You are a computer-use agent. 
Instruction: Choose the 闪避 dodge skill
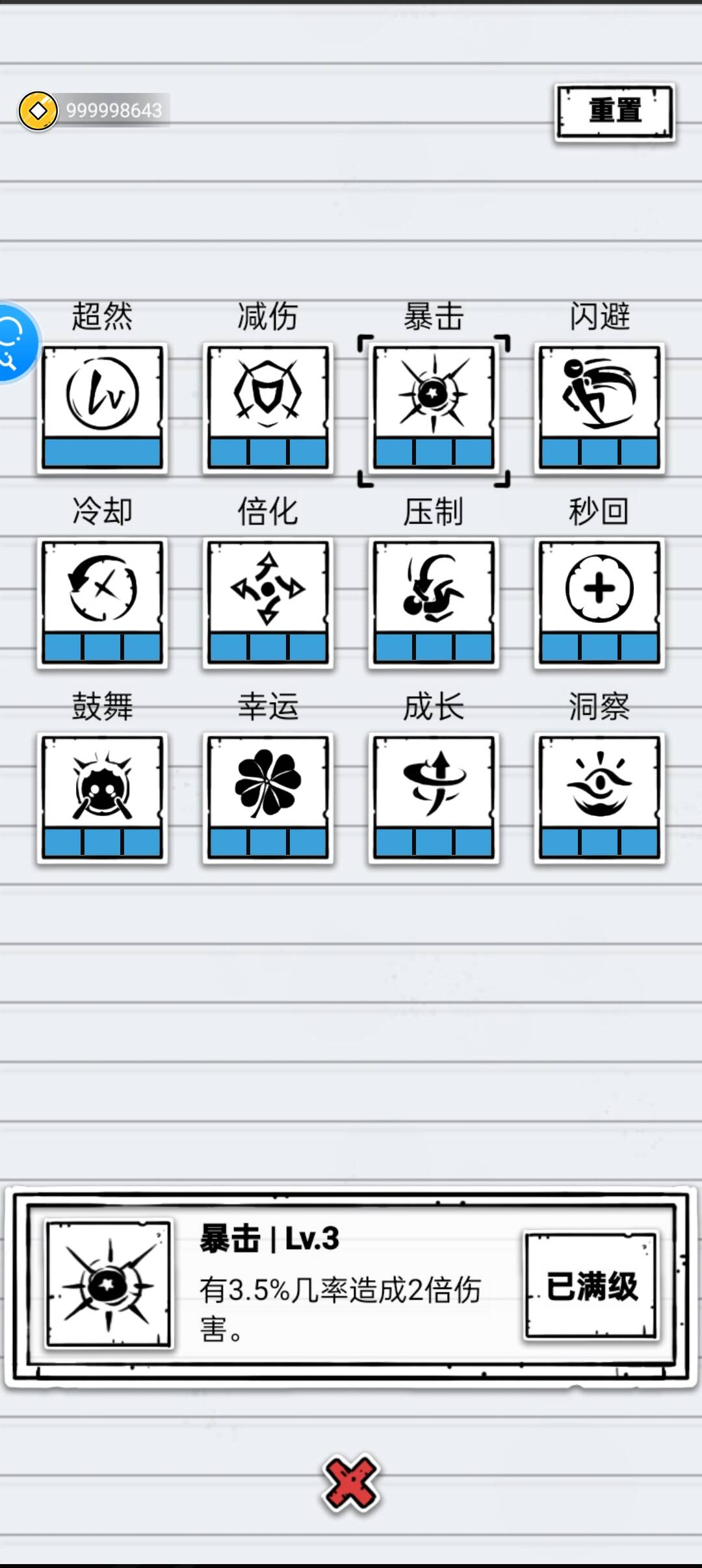[599, 408]
